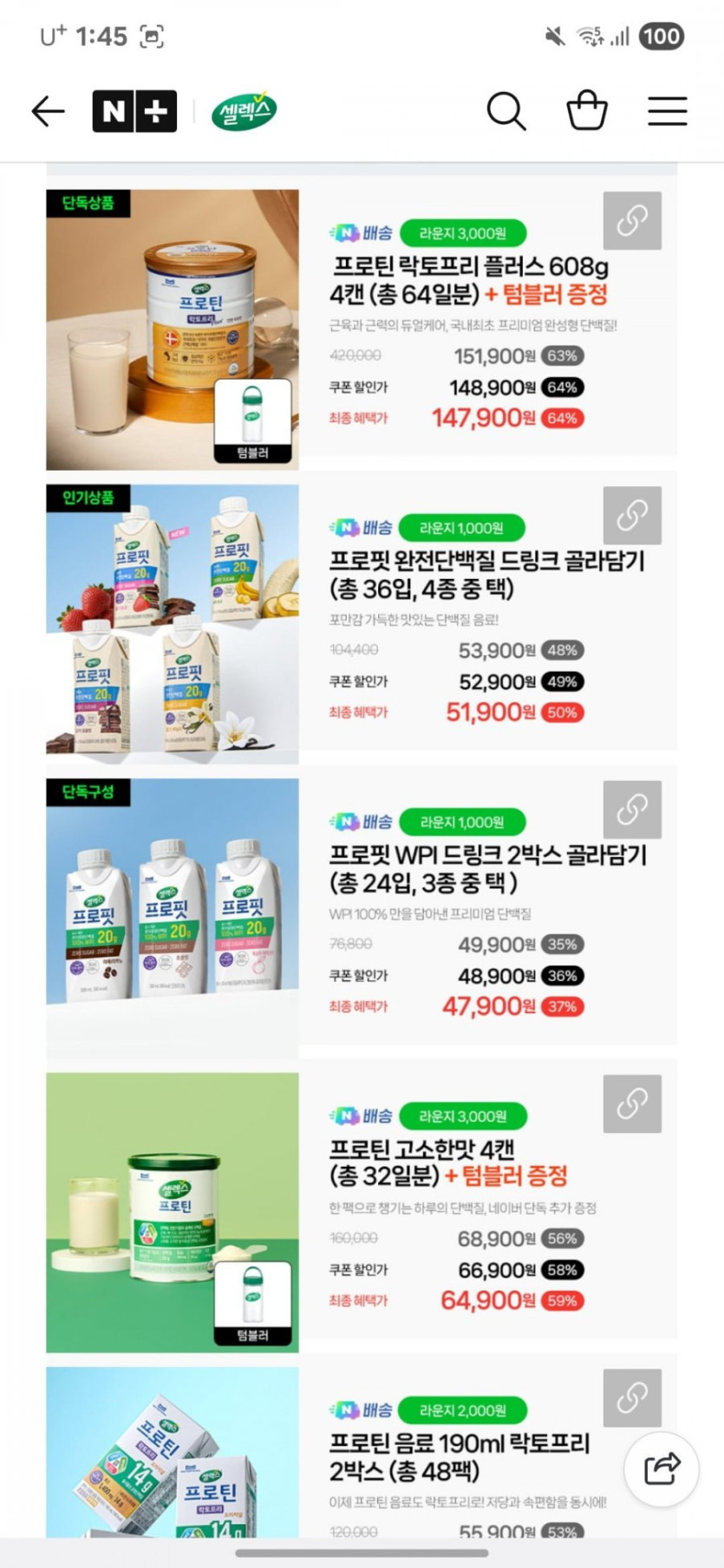The width and height of the screenshot is (724, 1568).
Task: Open the hamburger menu
Action: (x=667, y=111)
